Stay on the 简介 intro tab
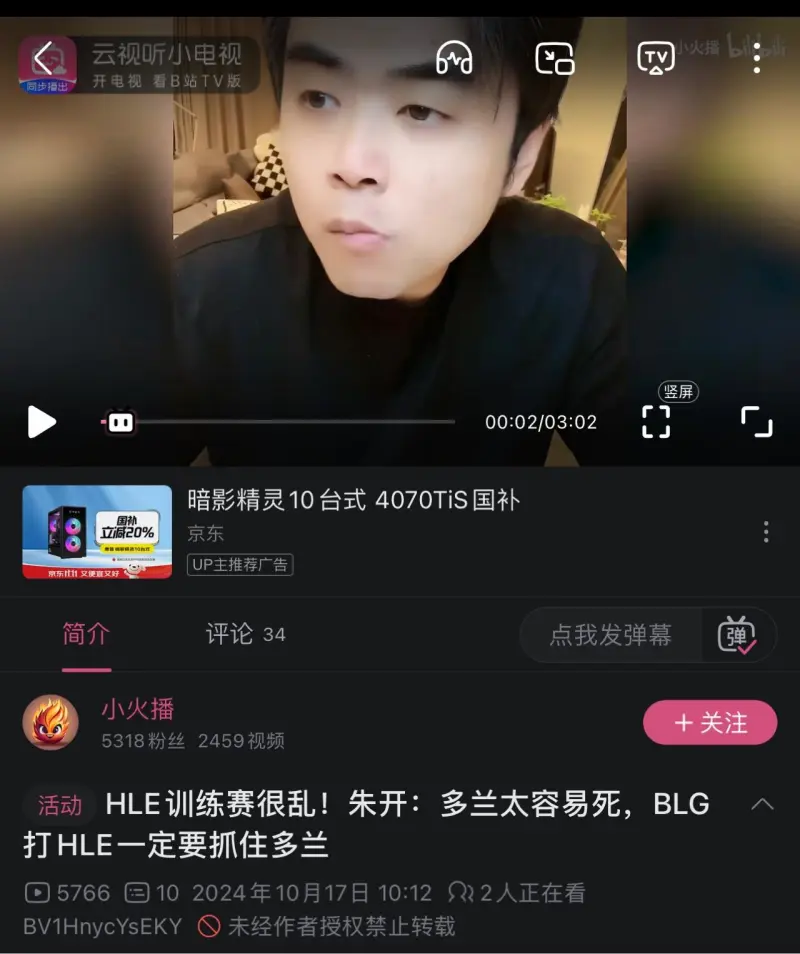Screen dimensions: 800x954 tap(85, 635)
